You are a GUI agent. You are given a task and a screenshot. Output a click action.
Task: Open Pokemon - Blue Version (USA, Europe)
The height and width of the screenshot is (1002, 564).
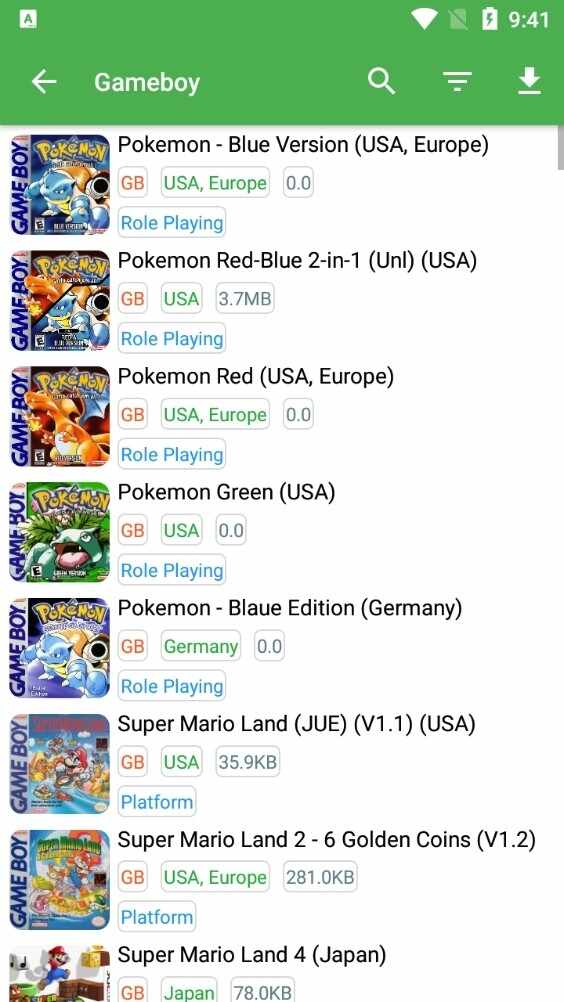pos(282,184)
